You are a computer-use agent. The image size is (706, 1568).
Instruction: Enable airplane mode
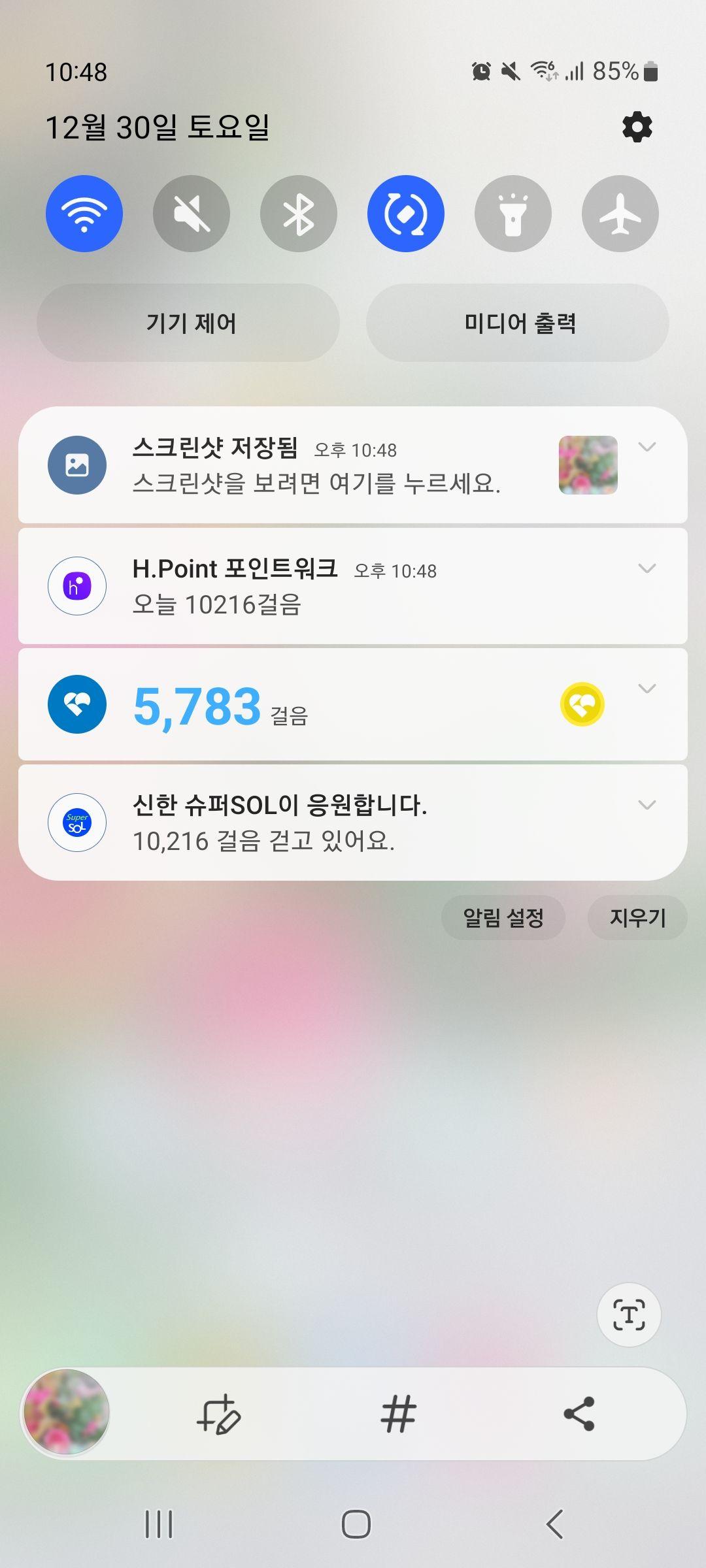(620, 214)
